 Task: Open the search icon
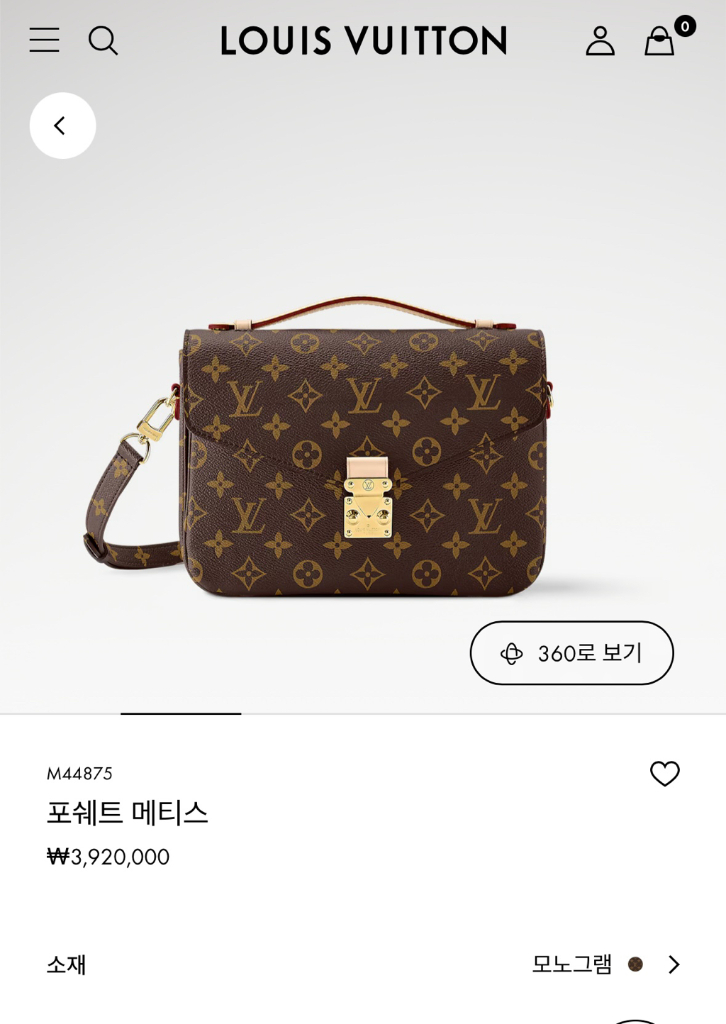click(103, 40)
